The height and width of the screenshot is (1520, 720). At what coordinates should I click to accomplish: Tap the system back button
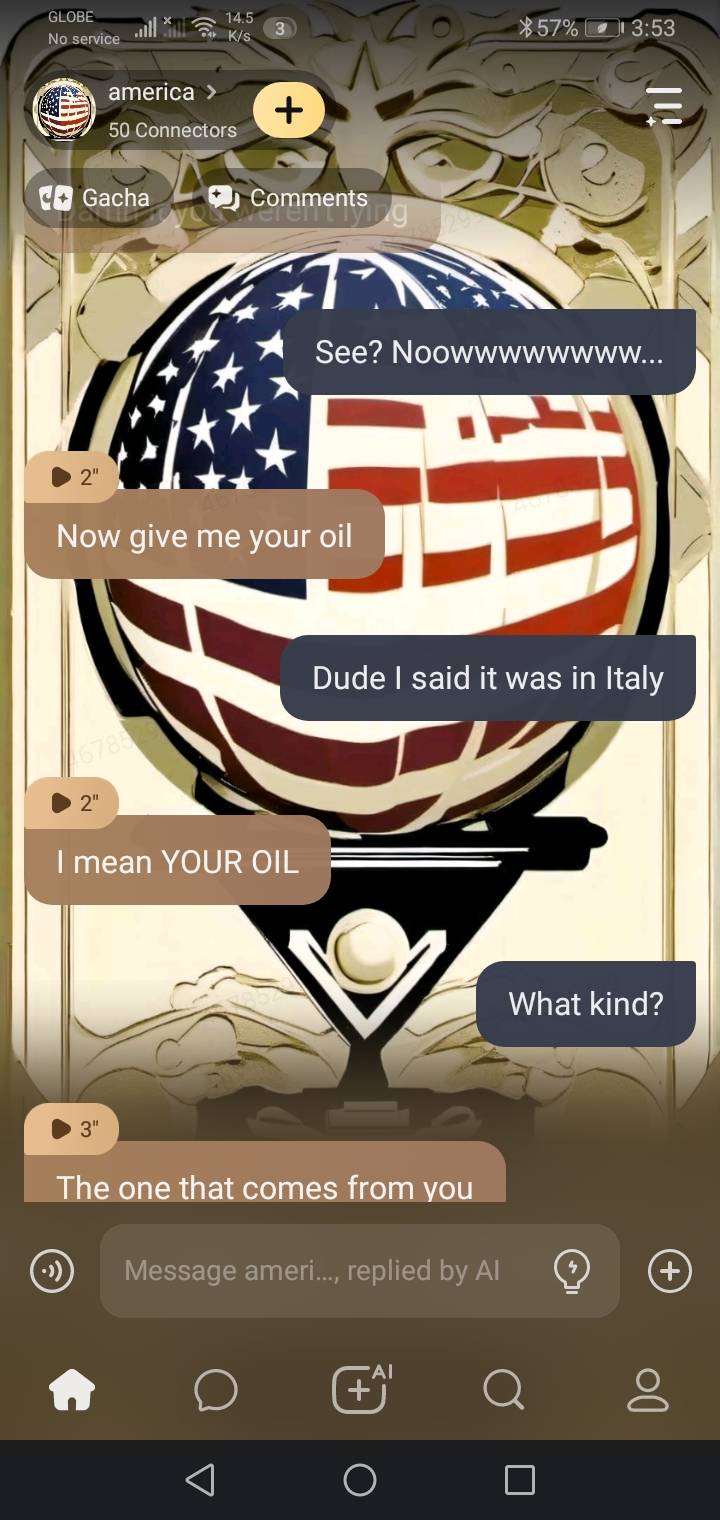pos(200,1480)
